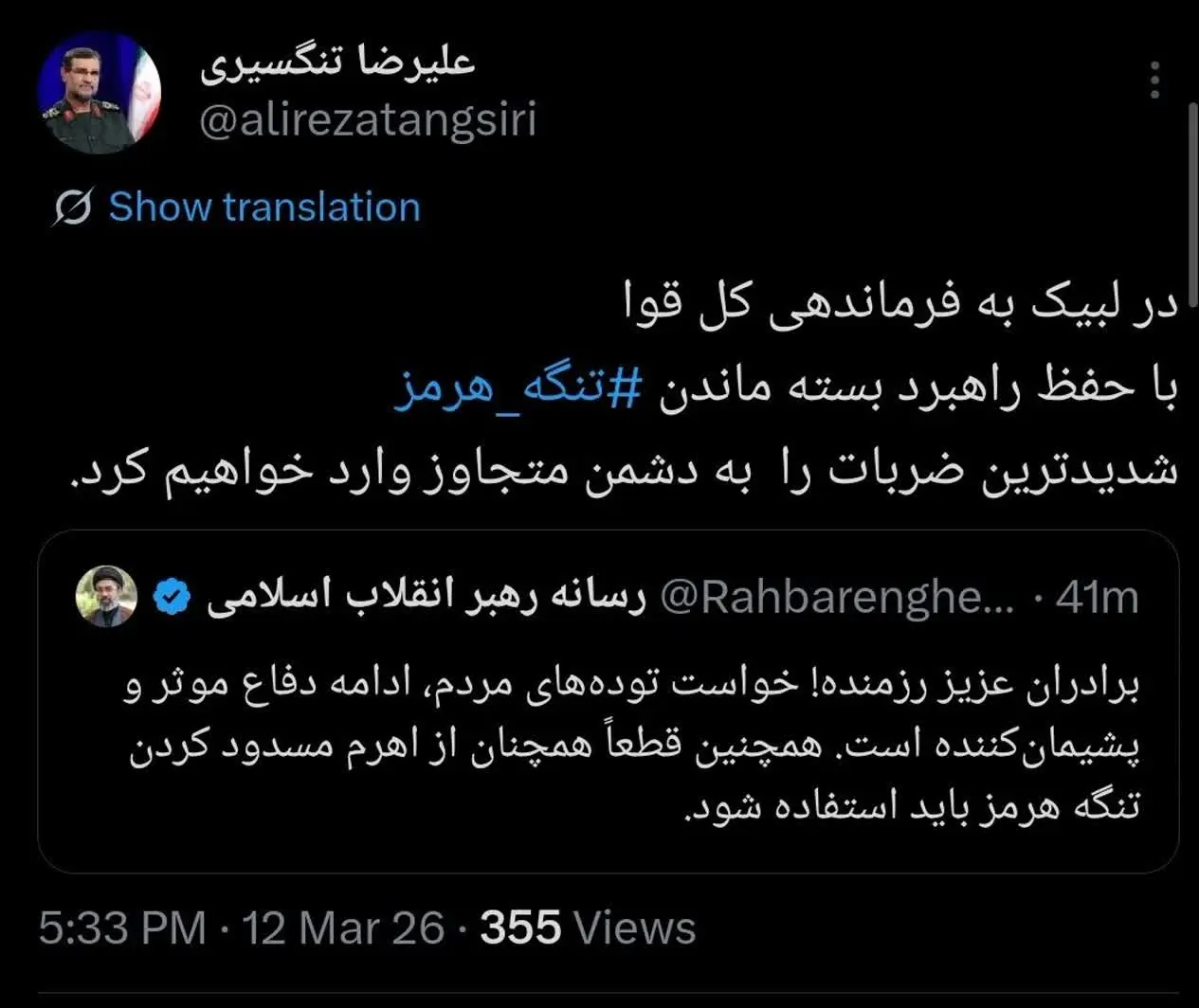Open the #تنگه_هرمز hashtag
The image size is (1199, 1008).
(518, 390)
